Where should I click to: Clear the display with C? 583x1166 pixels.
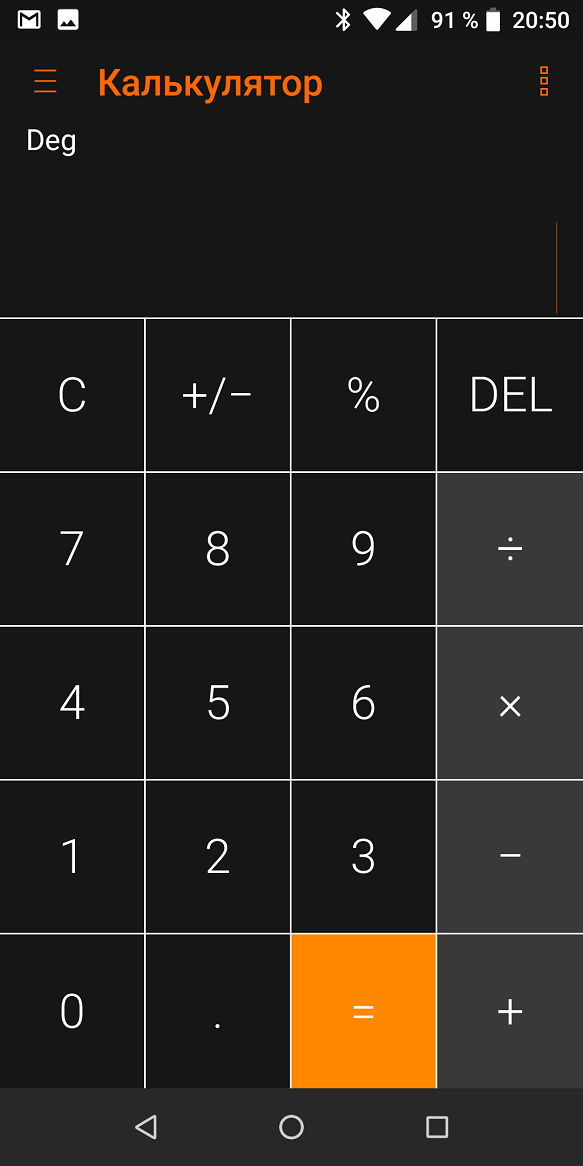[72, 395]
